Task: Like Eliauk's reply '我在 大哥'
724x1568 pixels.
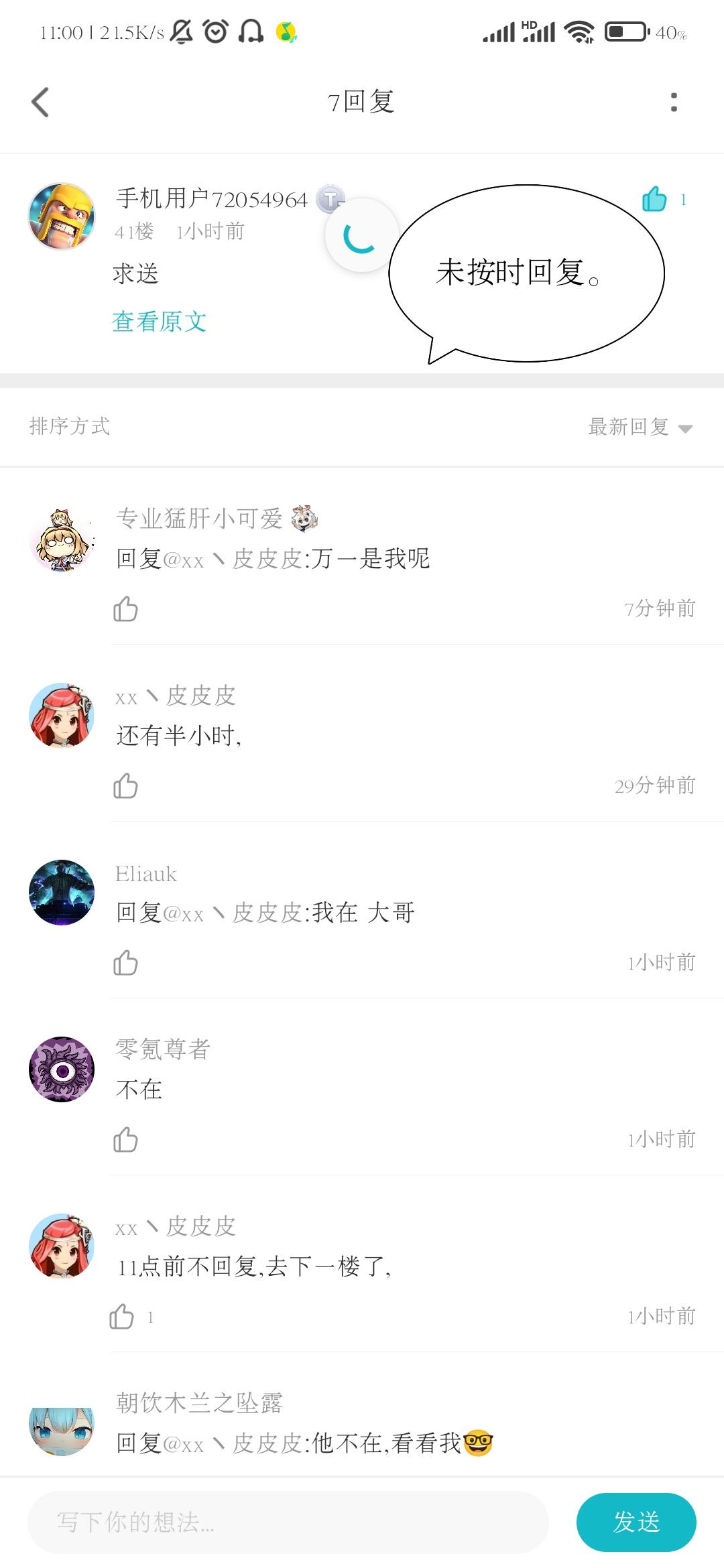Action: (x=126, y=962)
